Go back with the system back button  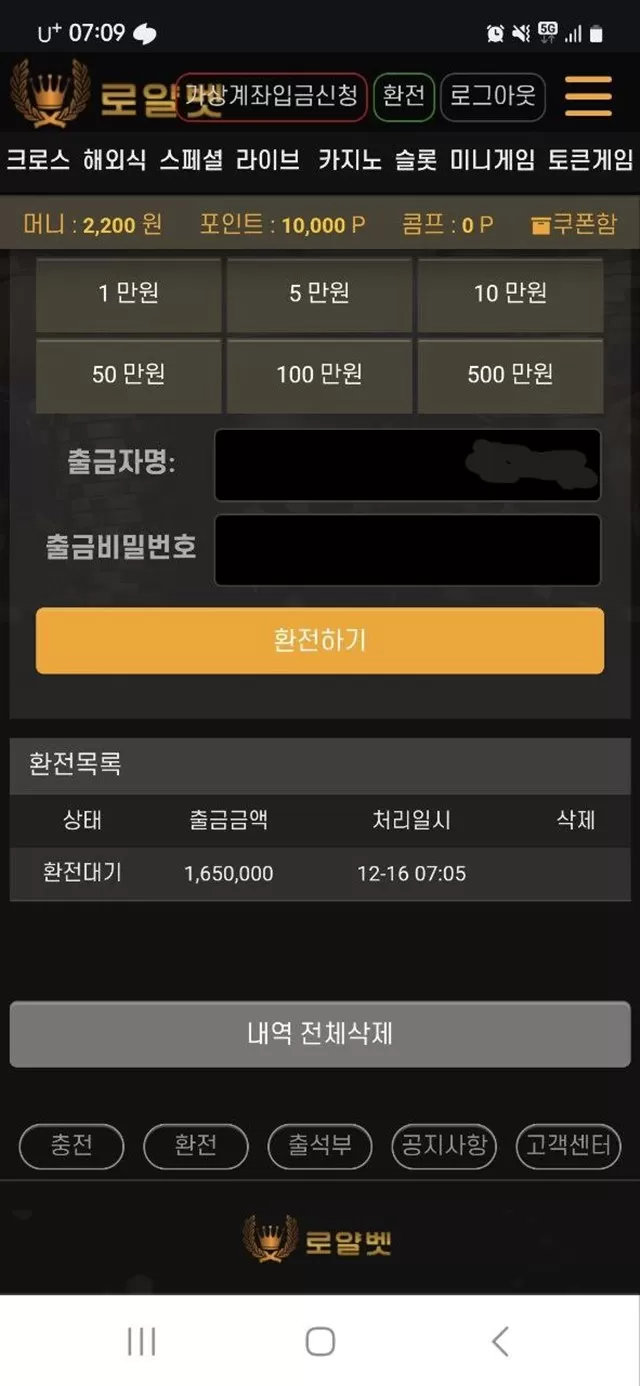(500, 1341)
